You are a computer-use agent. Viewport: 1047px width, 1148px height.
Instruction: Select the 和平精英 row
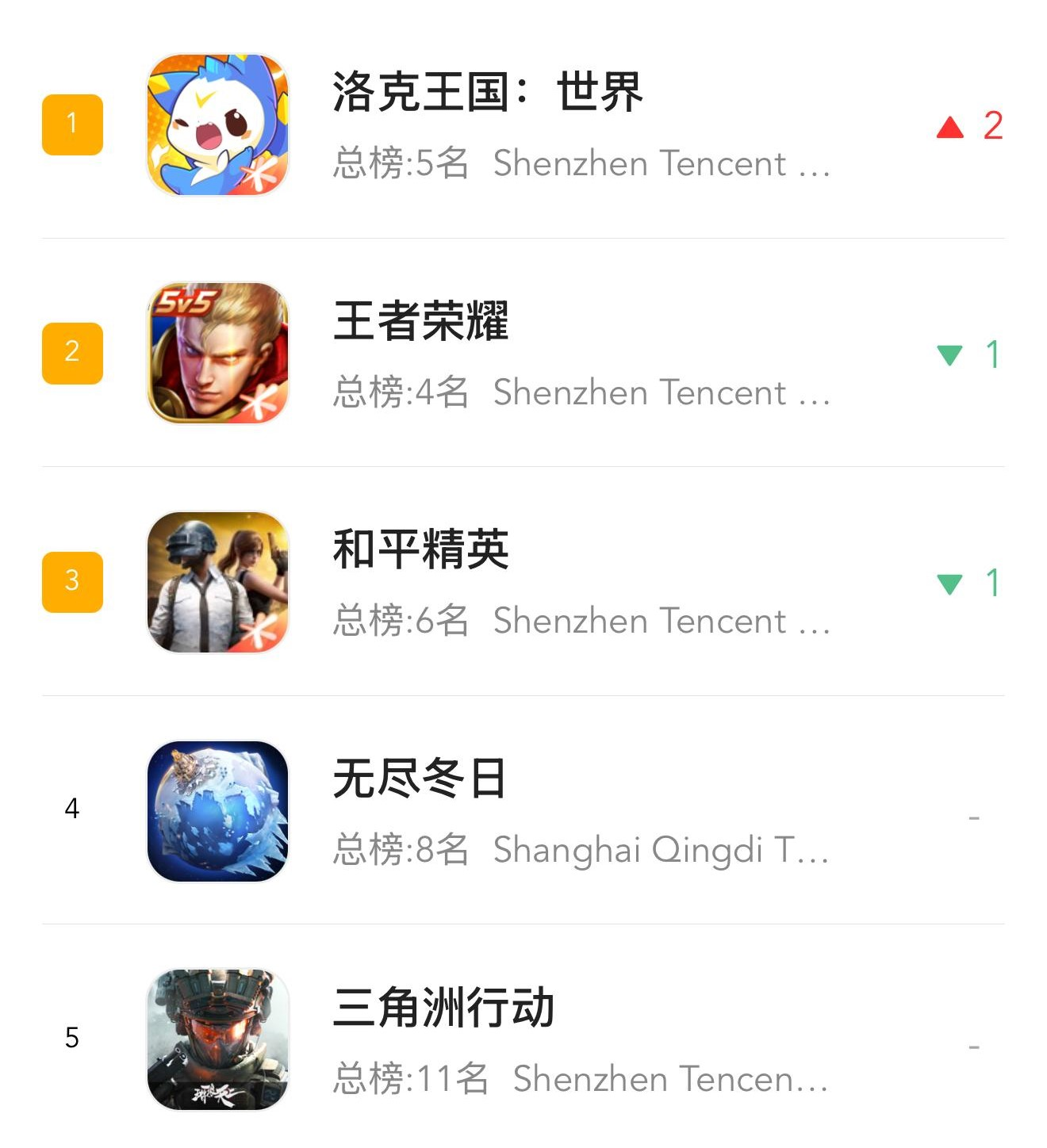420,549
